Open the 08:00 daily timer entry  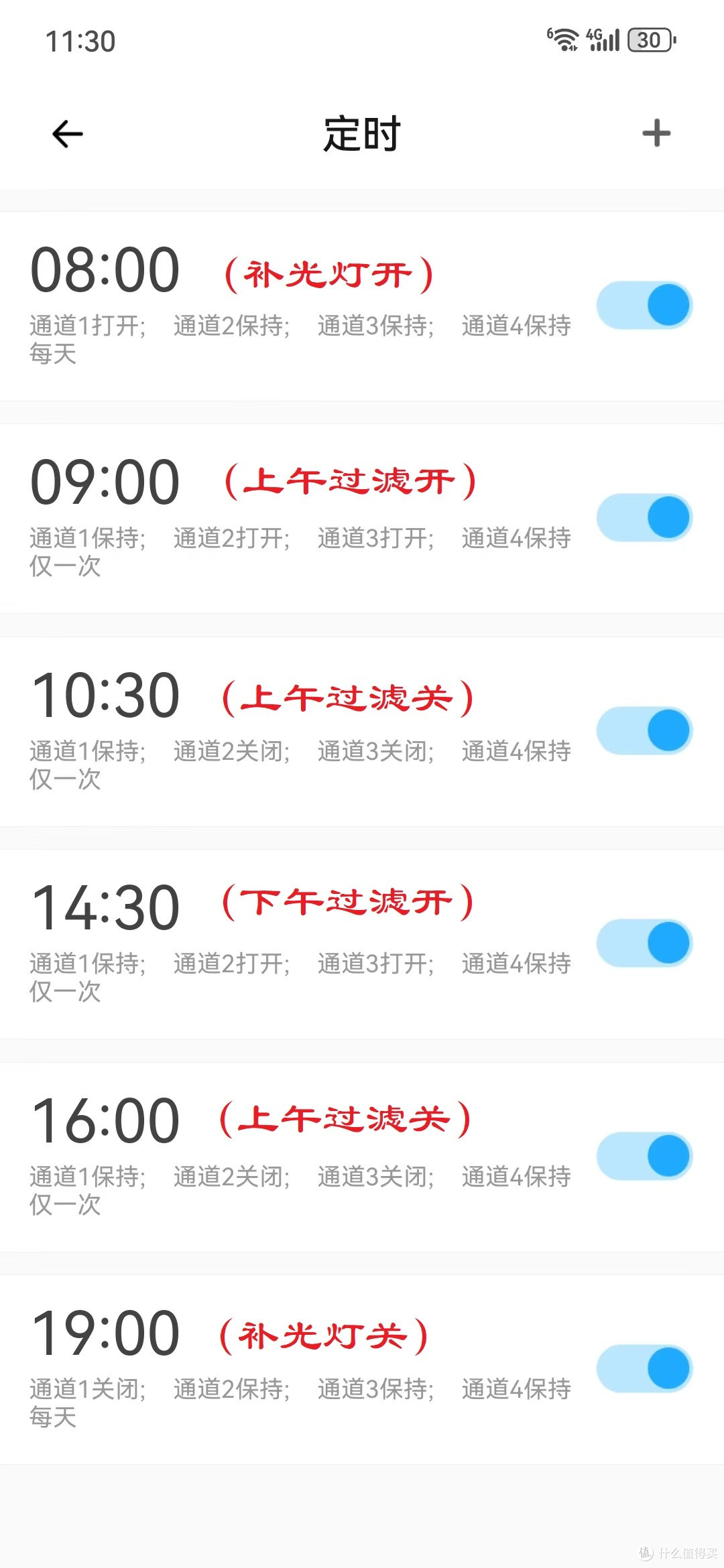tap(362, 306)
